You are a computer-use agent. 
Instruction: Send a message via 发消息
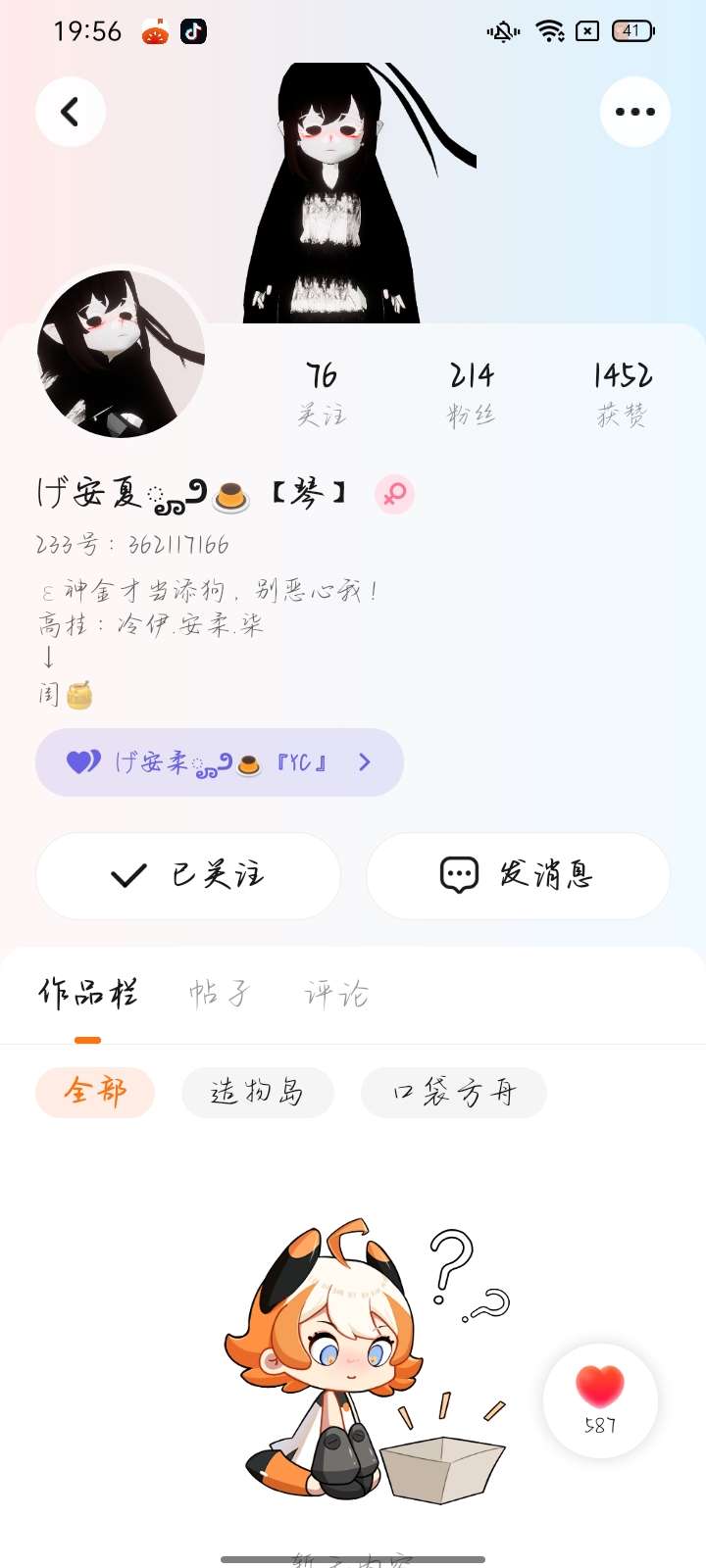[518, 875]
